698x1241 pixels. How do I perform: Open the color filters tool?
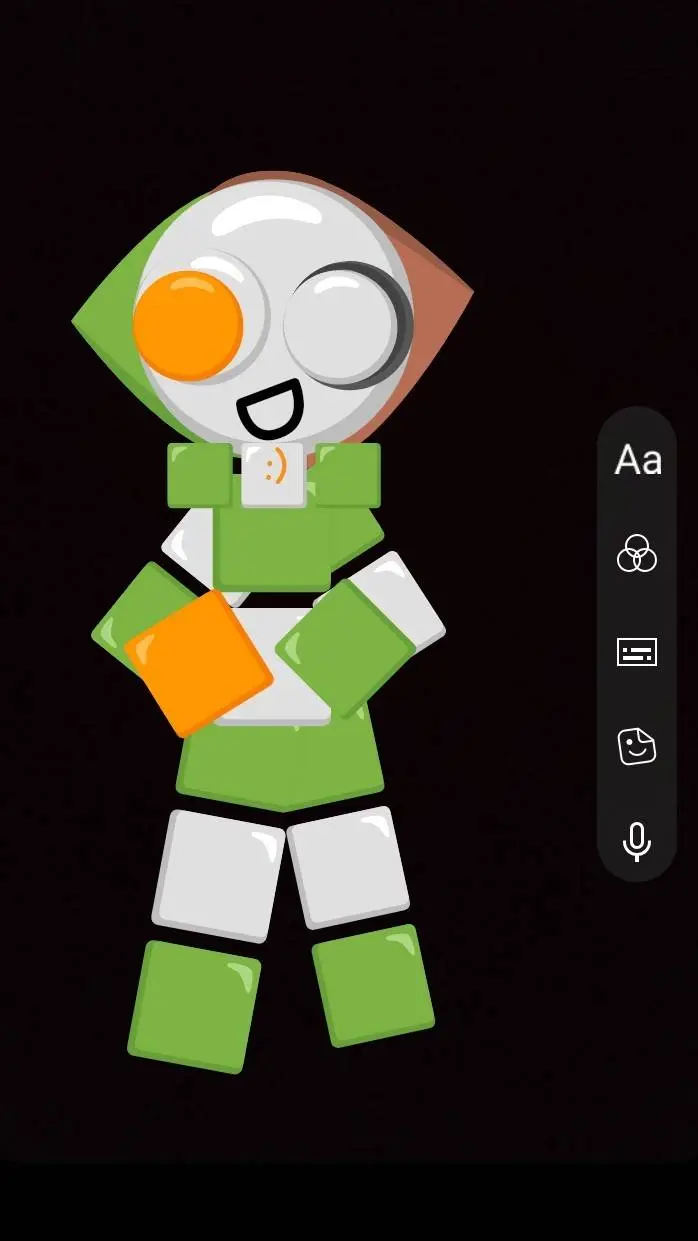tap(637, 553)
